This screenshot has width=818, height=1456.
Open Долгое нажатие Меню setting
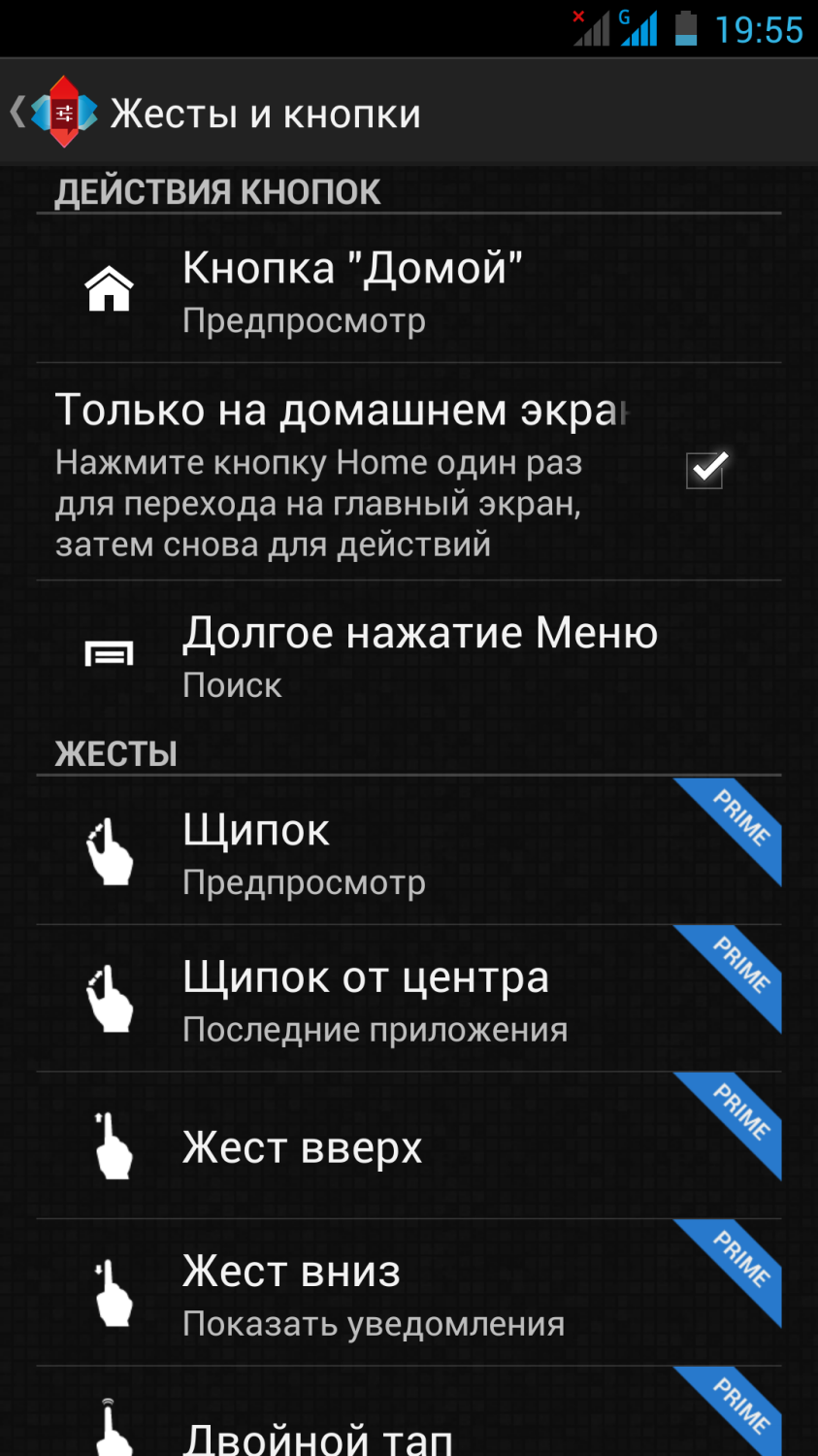408,655
